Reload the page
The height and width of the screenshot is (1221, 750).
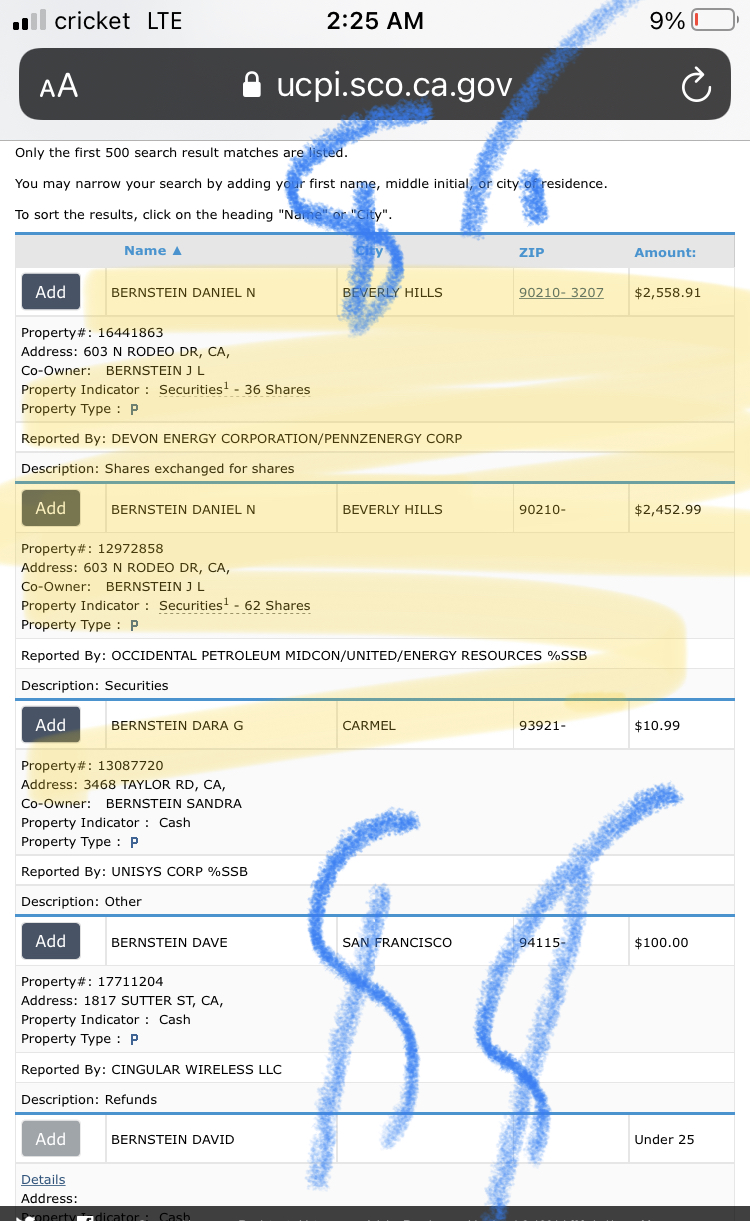click(x=695, y=86)
